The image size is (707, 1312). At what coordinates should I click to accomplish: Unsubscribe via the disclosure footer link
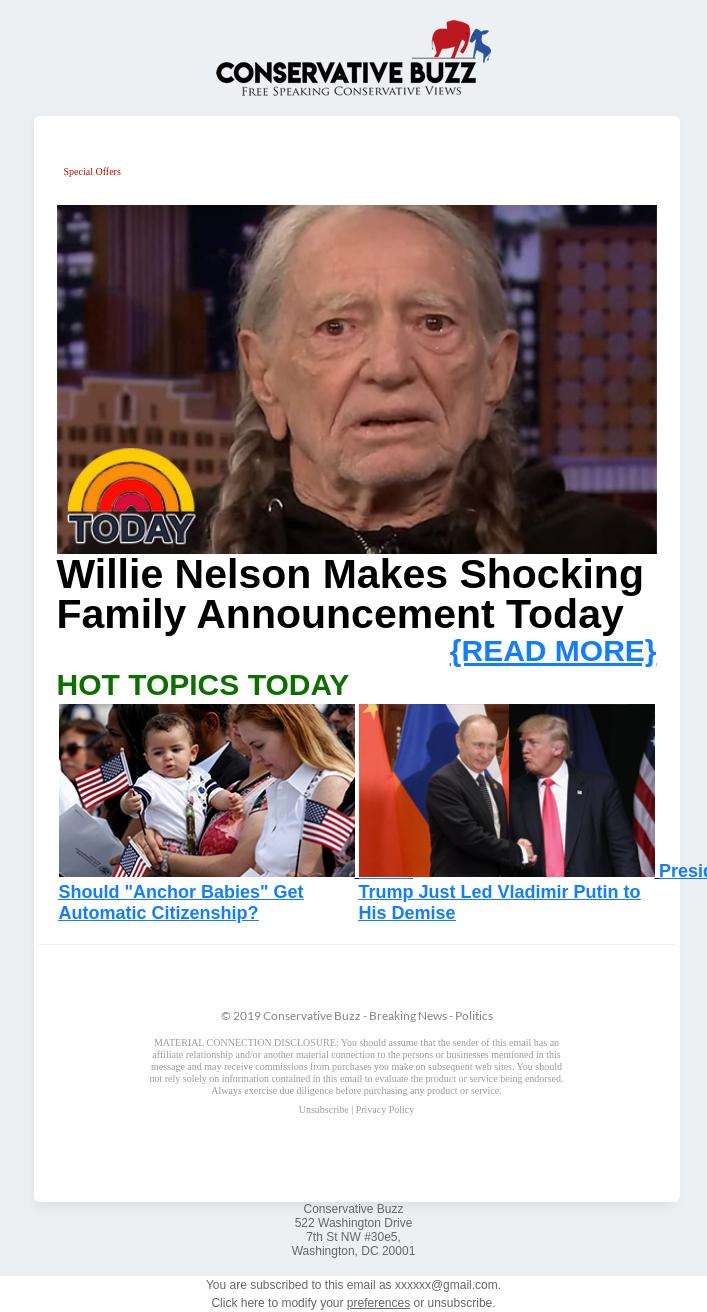323,1110
